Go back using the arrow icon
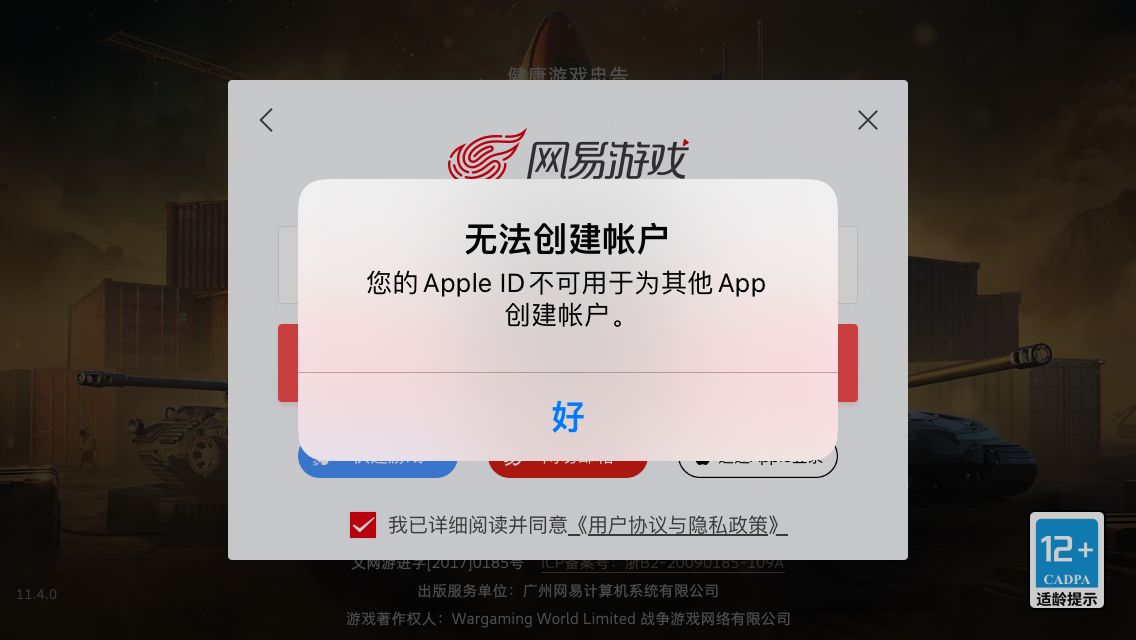 click(266, 120)
